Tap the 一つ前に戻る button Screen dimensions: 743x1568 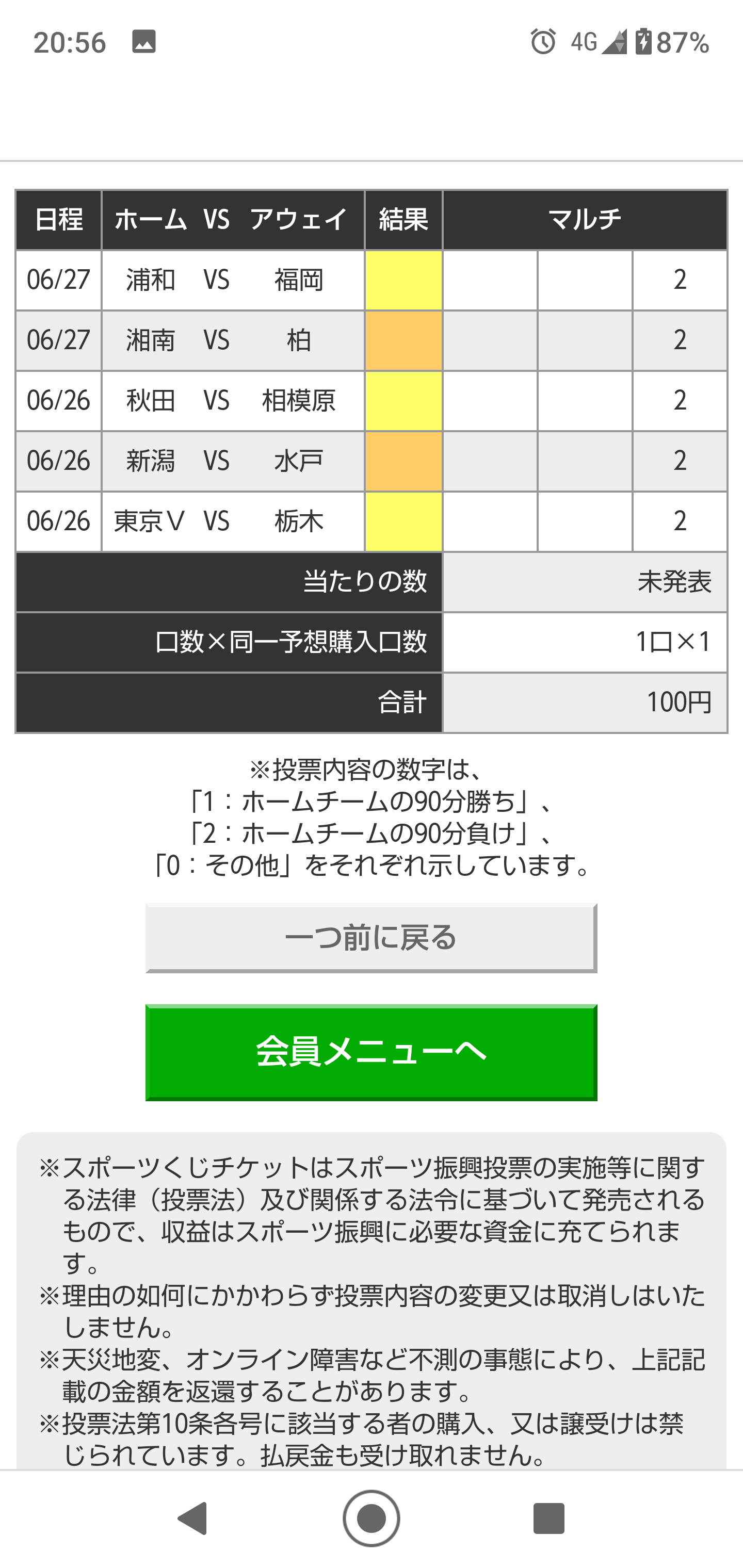tap(371, 937)
